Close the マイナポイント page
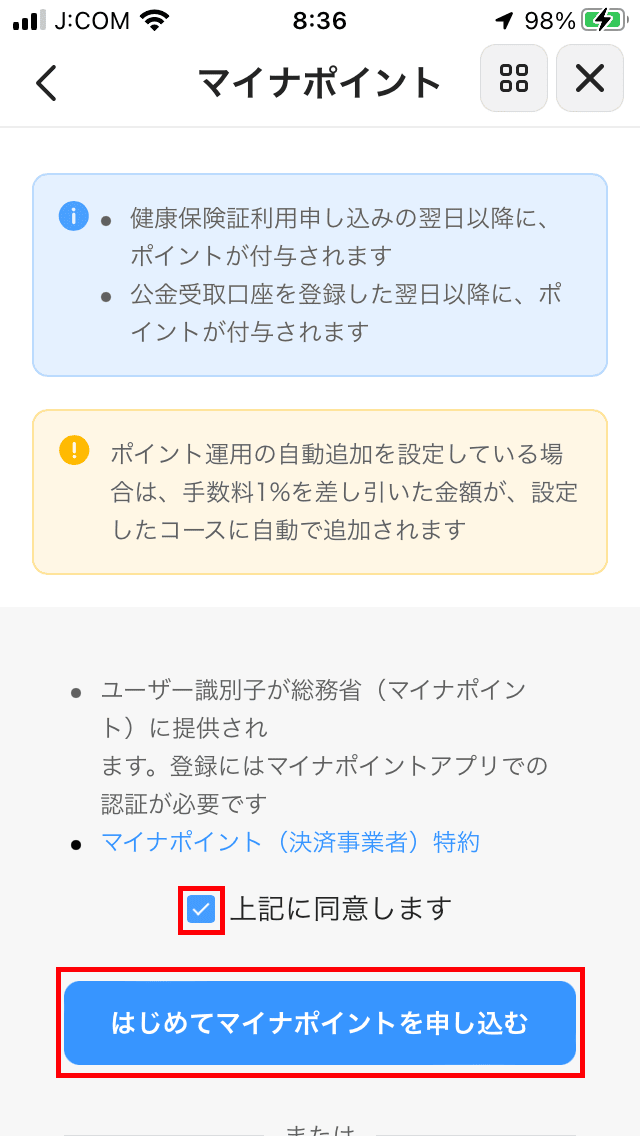The image size is (640, 1136). 590,78
